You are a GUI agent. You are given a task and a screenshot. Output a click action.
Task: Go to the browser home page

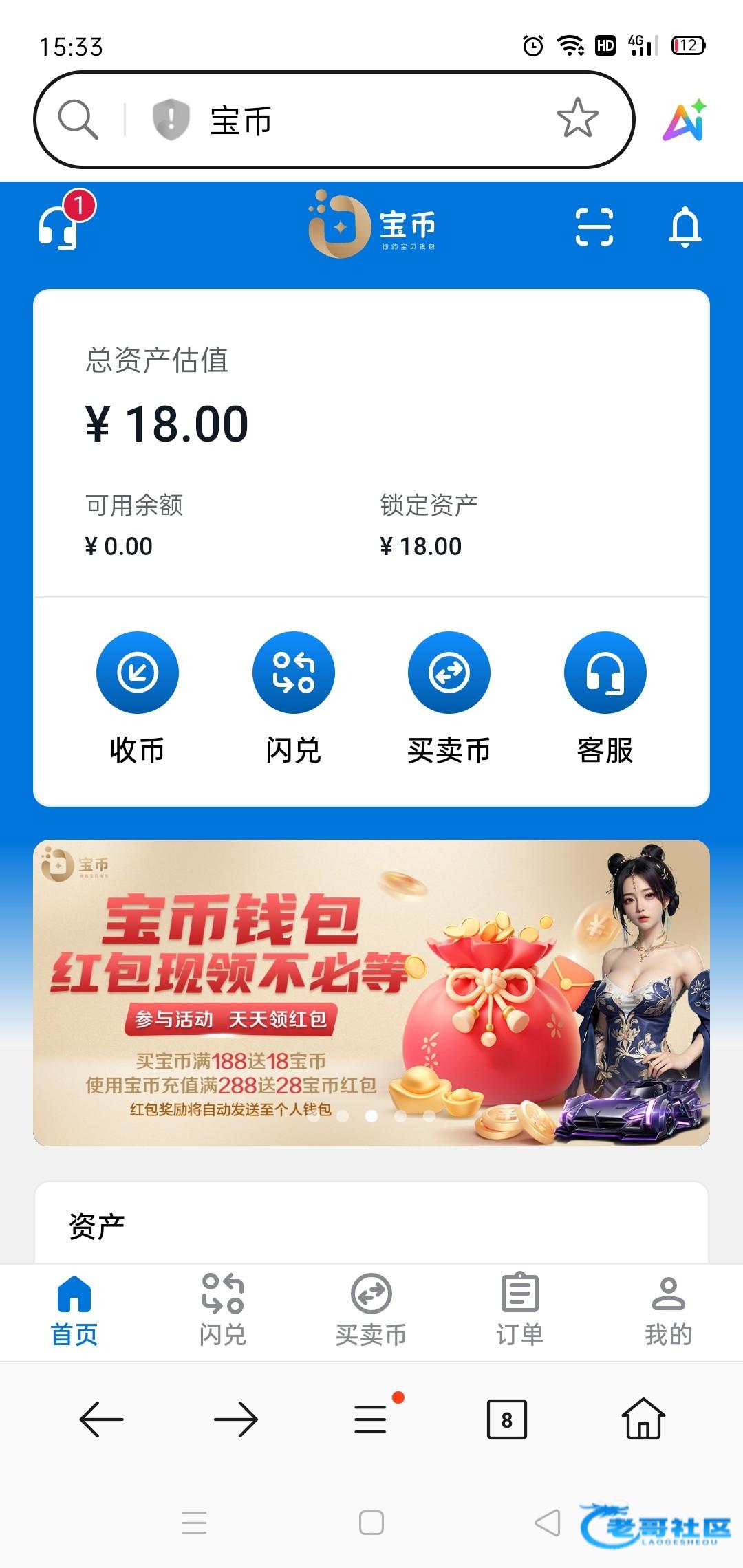pos(643,1418)
